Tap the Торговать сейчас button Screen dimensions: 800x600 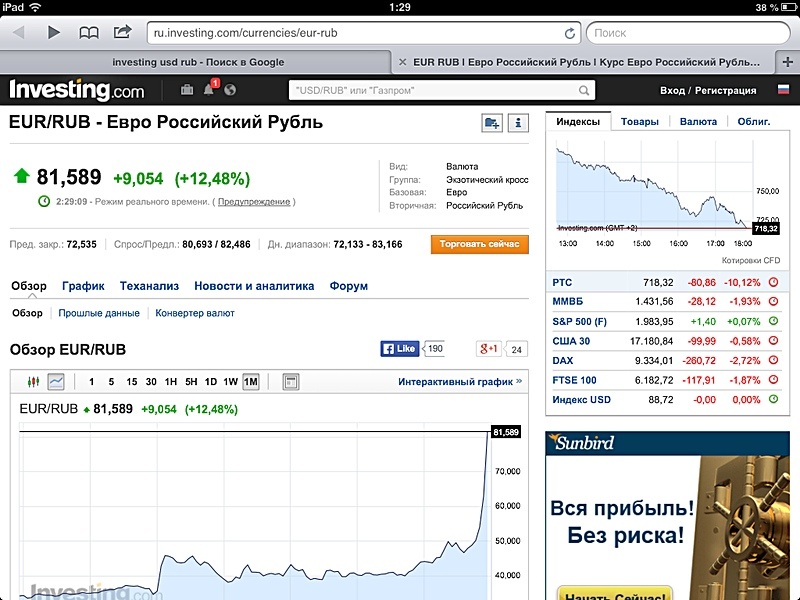coord(479,244)
